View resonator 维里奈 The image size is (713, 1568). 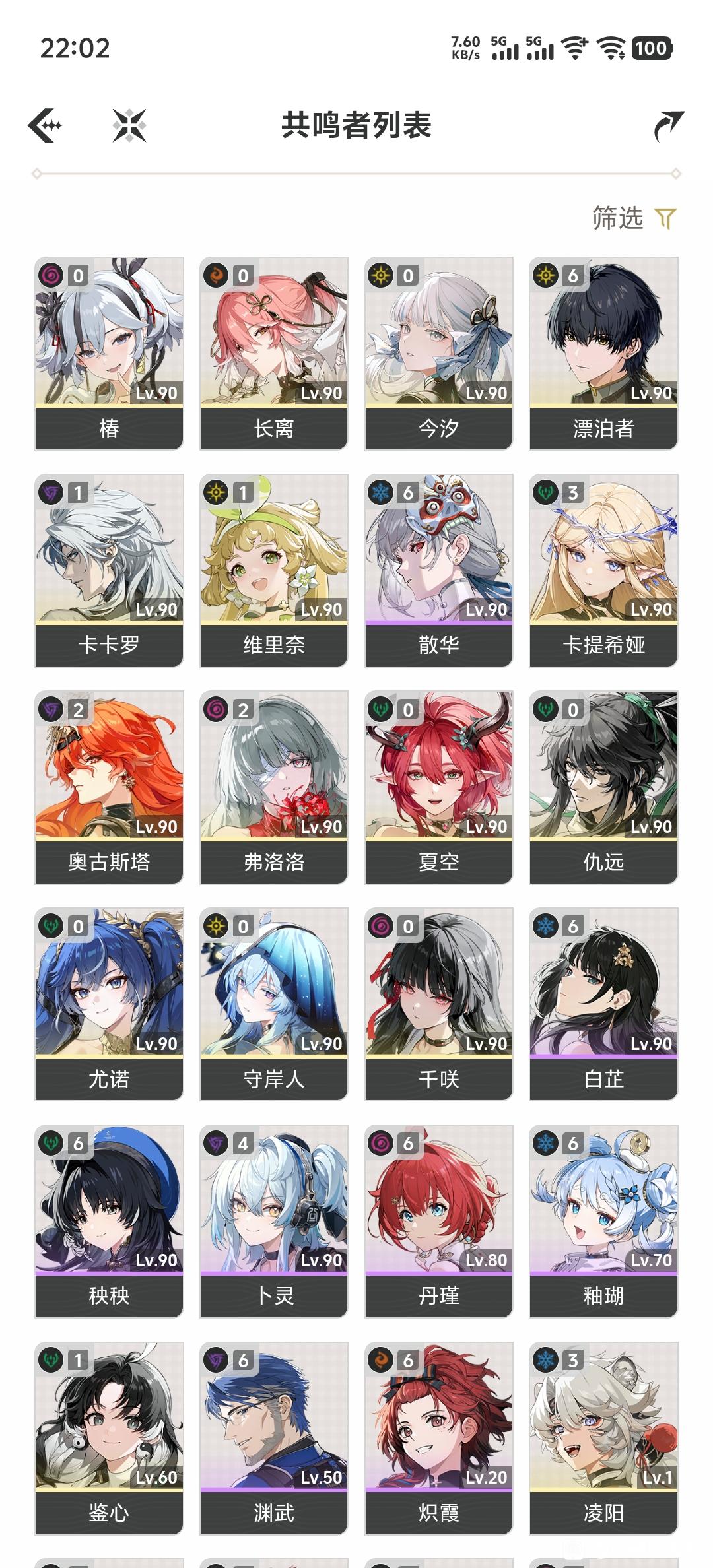point(274,570)
